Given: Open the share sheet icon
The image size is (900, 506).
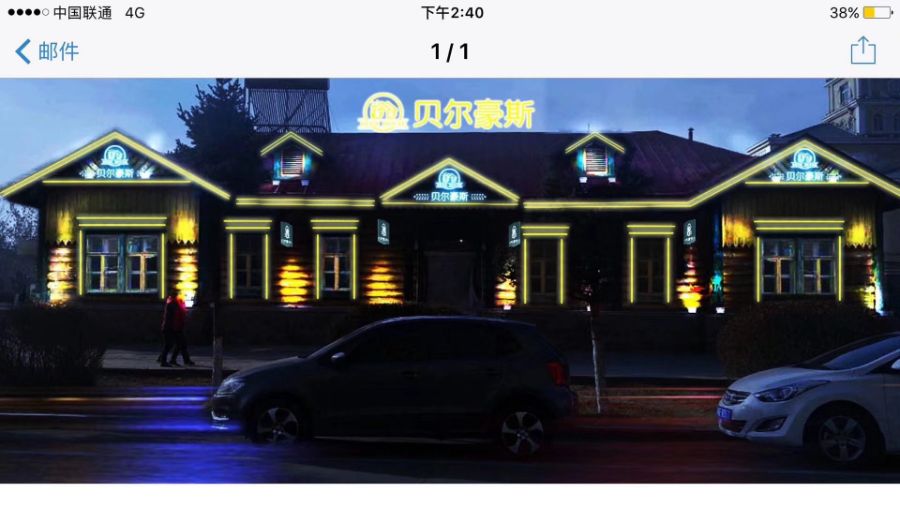Looking at the screenshot, I should coord(862,51).
